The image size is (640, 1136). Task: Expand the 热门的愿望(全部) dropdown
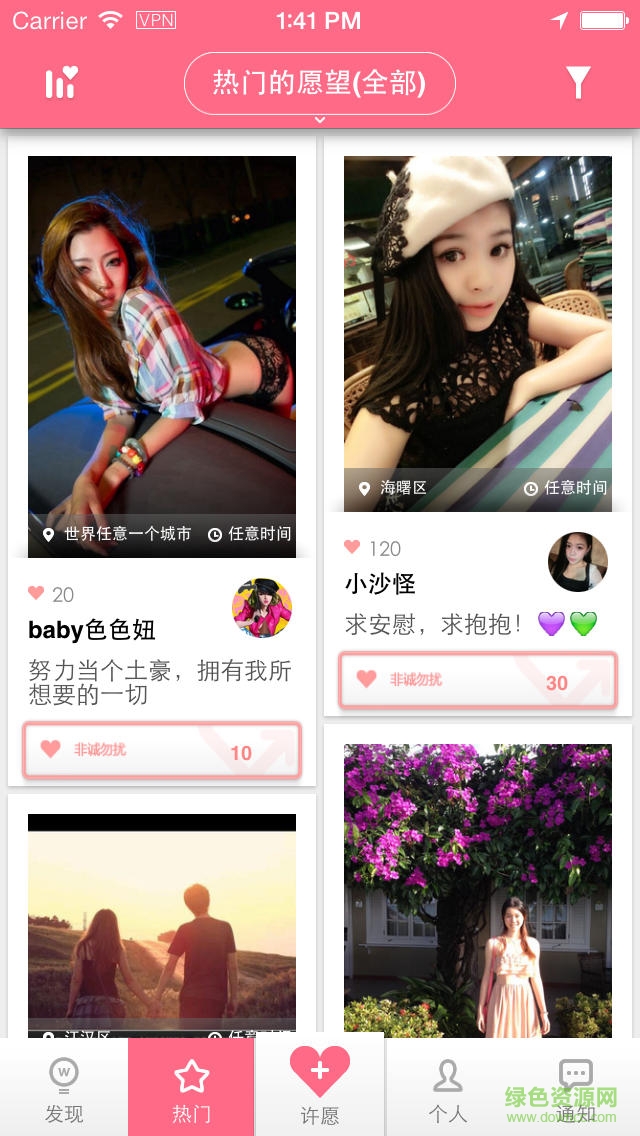tap(320, 84)
